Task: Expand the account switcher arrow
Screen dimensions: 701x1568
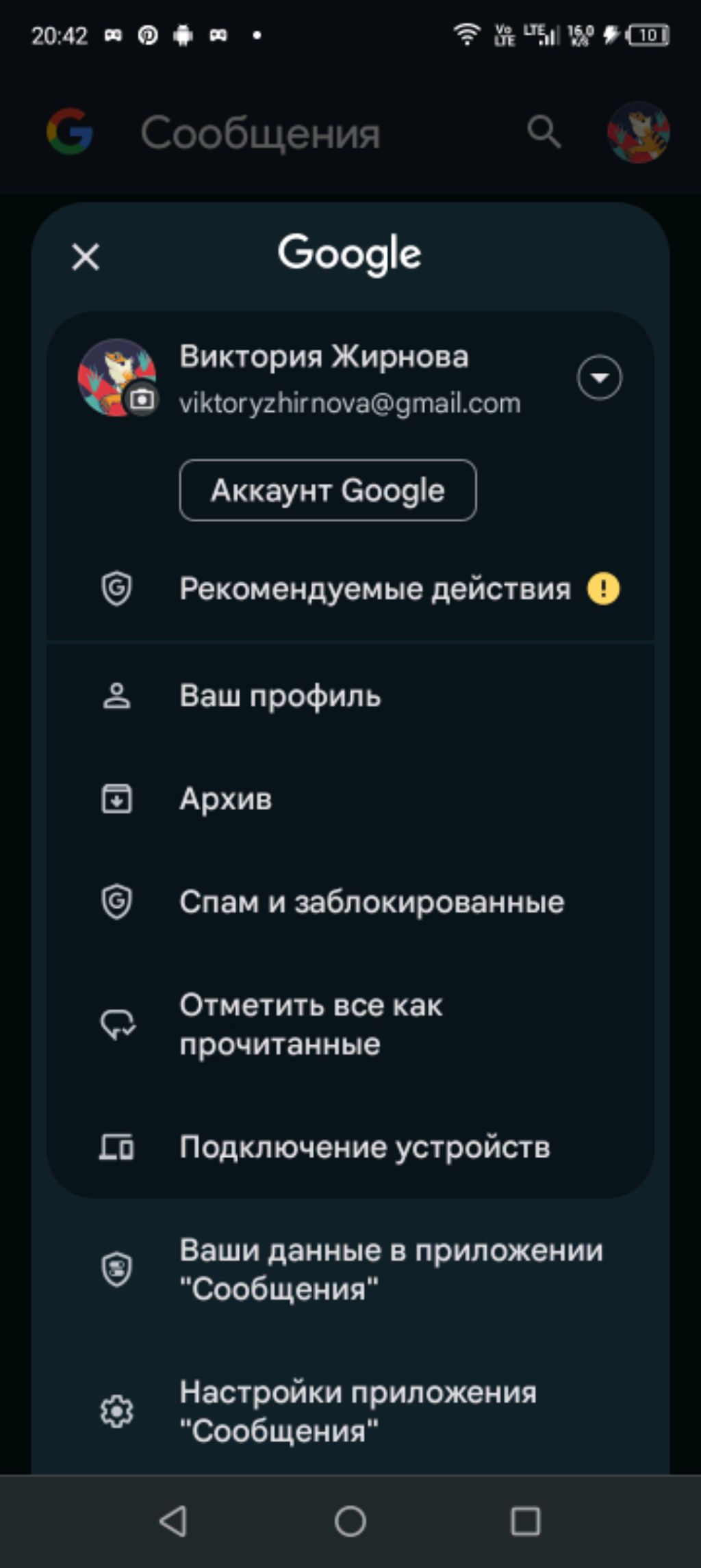Action: [x=599, y=377]
